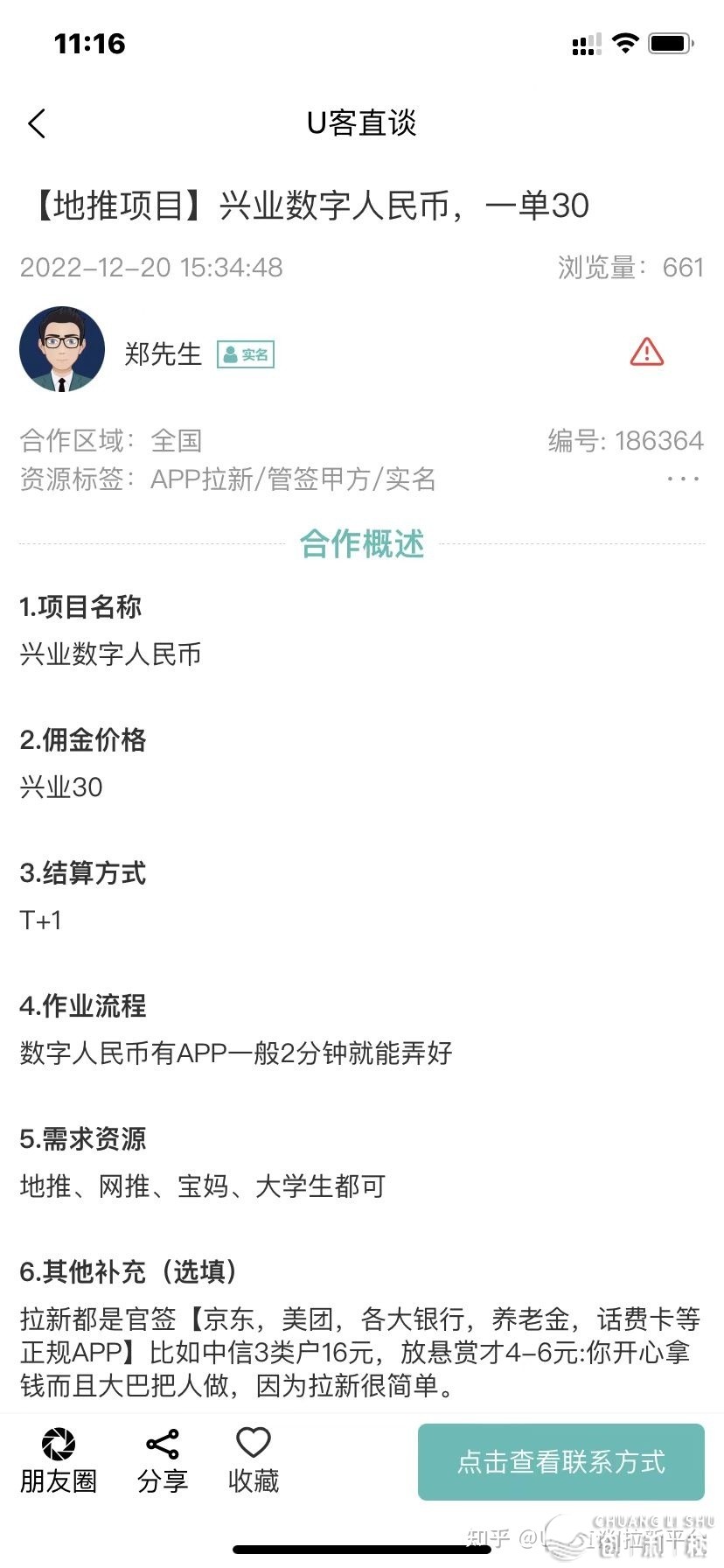The height and width of the screenshot is (1568, 724).
Task: Add this project to 收藏
Action: coord(254,1460)
